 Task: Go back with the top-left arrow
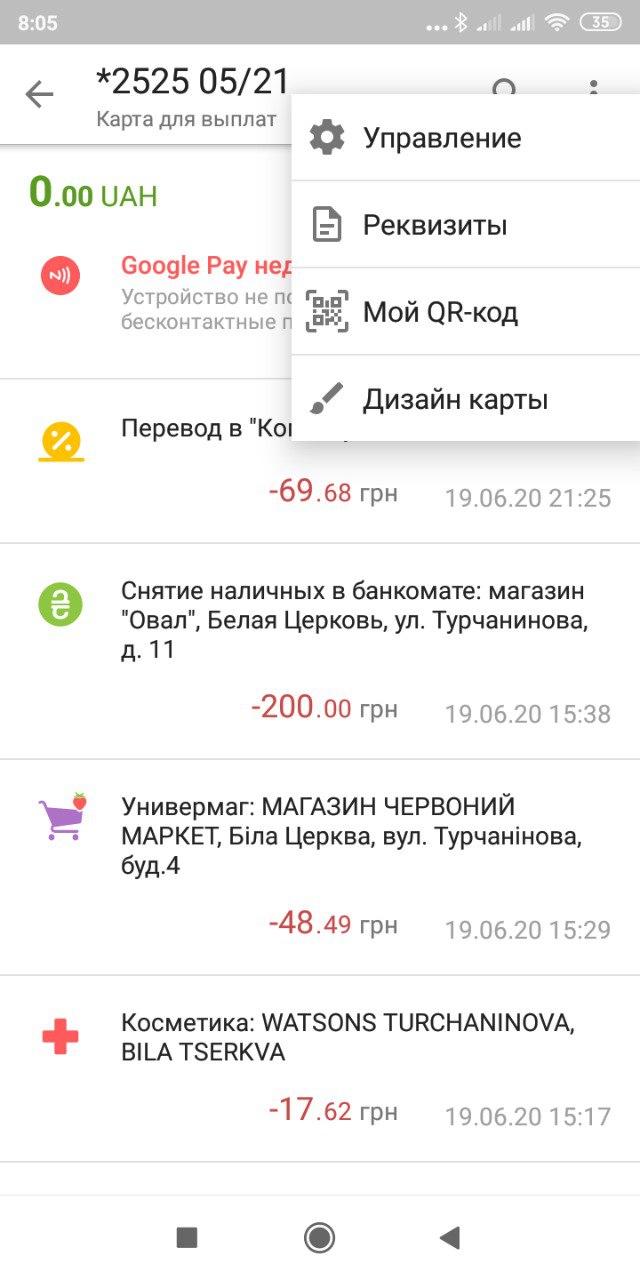(39, 94)
